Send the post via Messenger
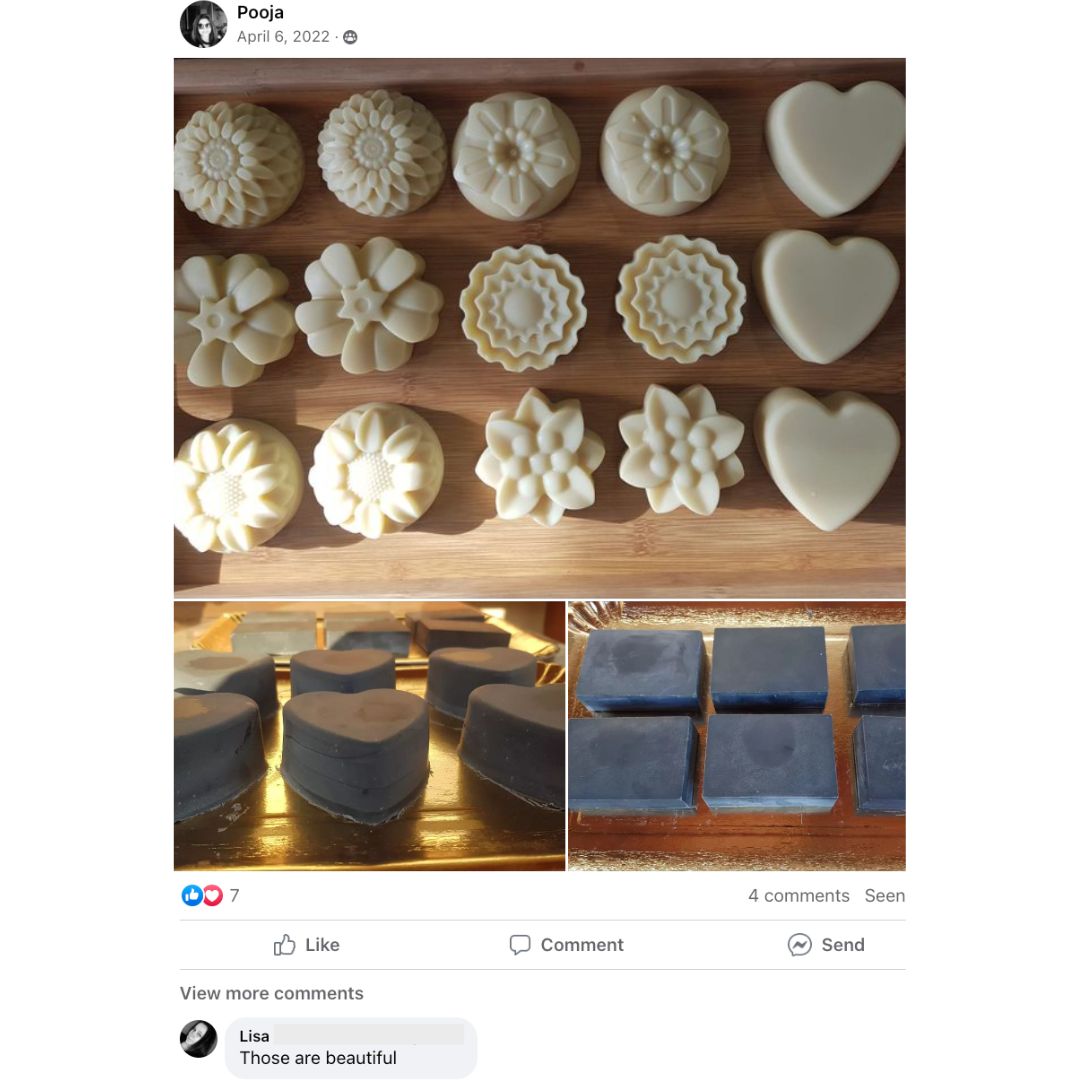Image resolution: width=1080 pixels, height=1080 pixels. [x=826, y=945]
